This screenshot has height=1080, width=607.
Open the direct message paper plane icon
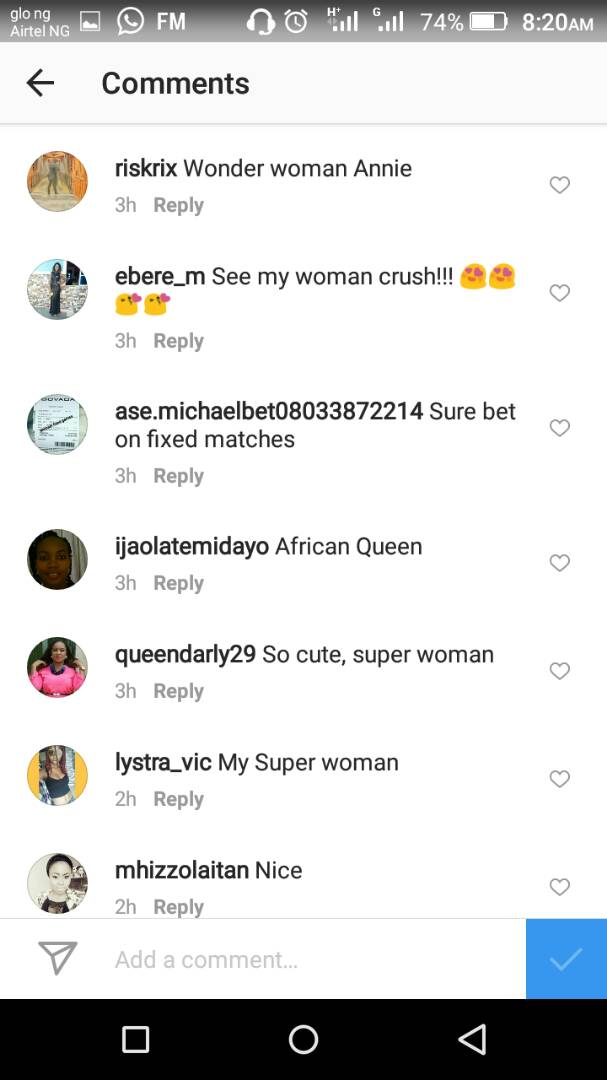(57, 959)
